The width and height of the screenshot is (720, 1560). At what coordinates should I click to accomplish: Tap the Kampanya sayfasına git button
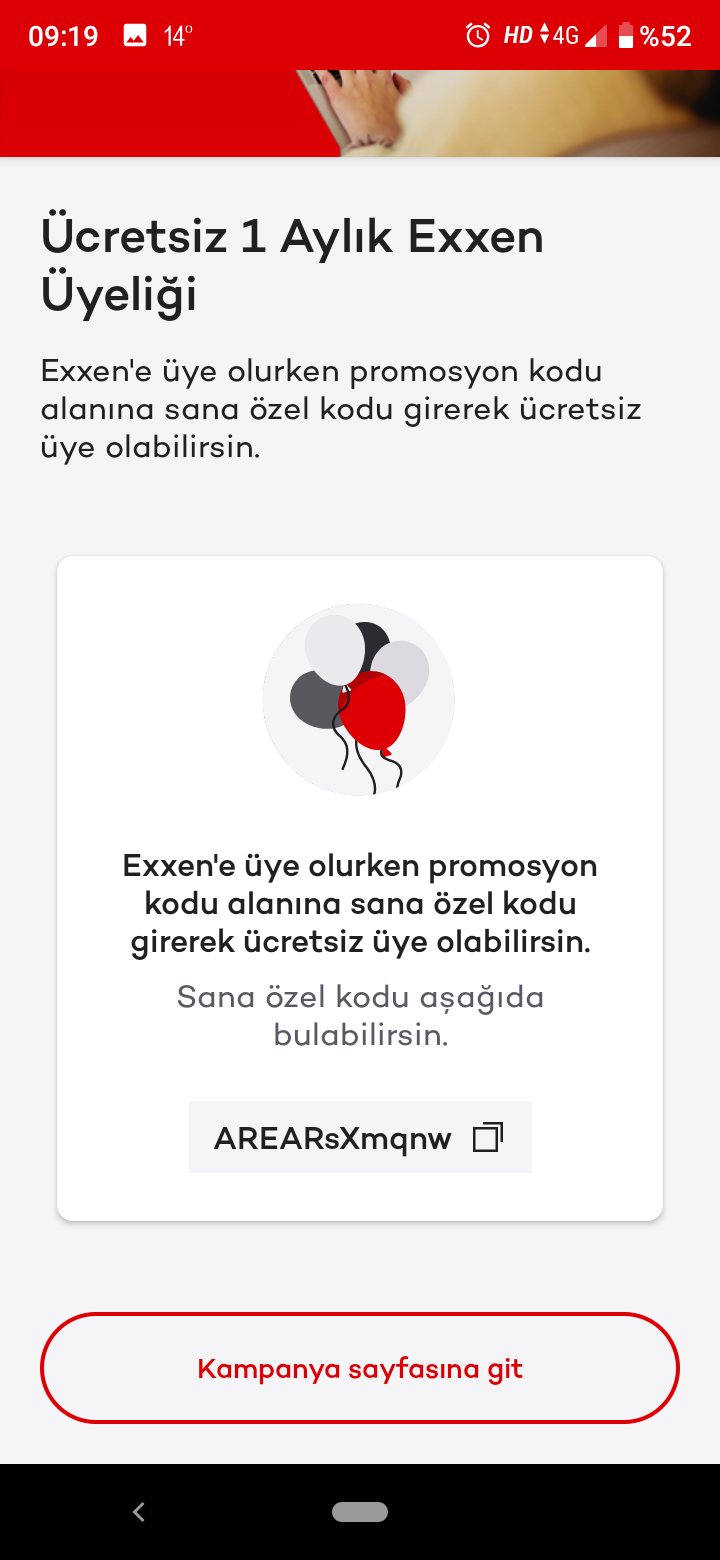click(360, 1368)
